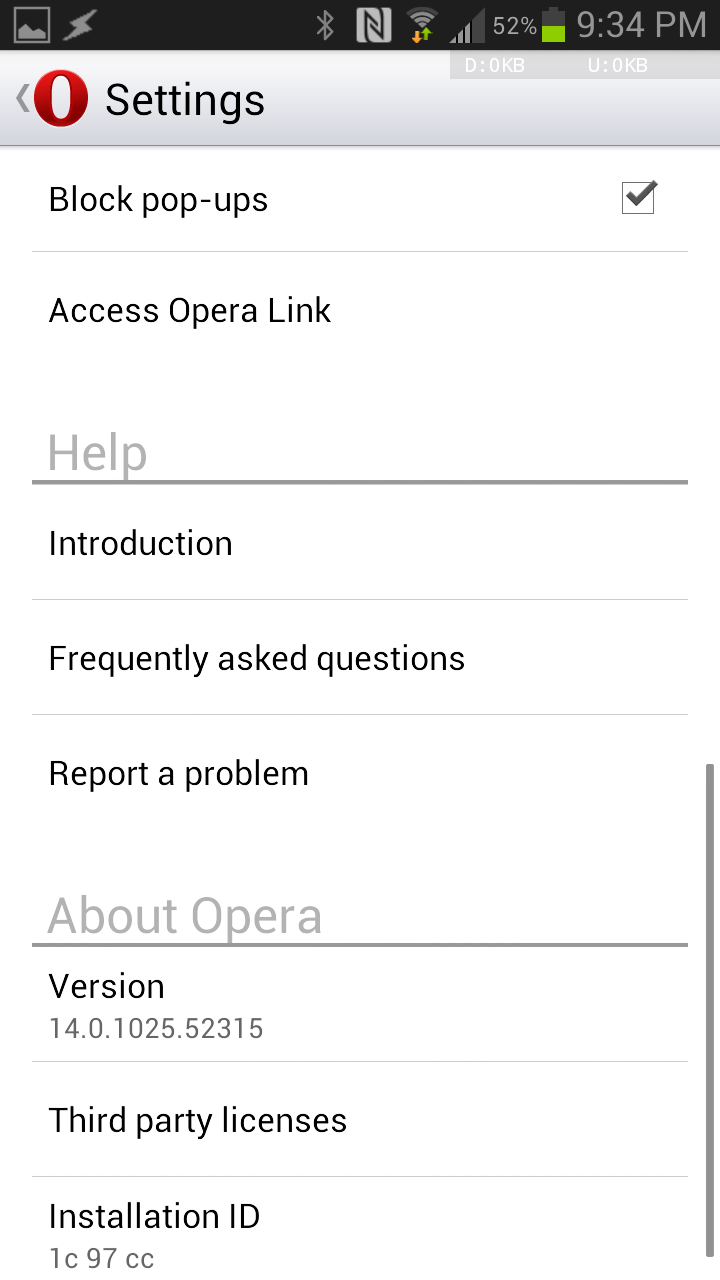Screen dimensions: 720x1280
Task: Open the Introduction help page
Action: click(x=140, y=543)
